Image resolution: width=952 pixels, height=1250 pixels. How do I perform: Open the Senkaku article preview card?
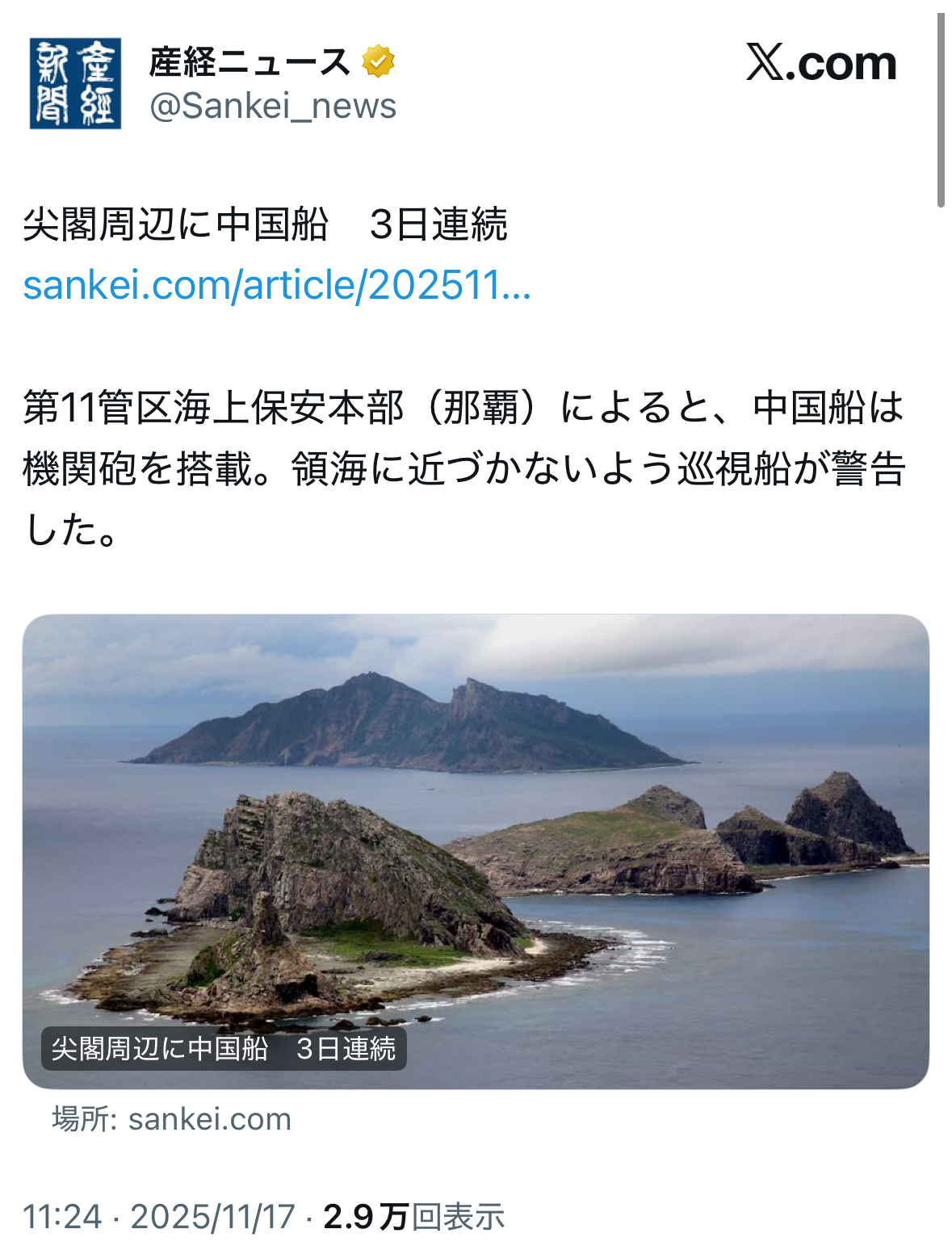(x=476, y=850)
